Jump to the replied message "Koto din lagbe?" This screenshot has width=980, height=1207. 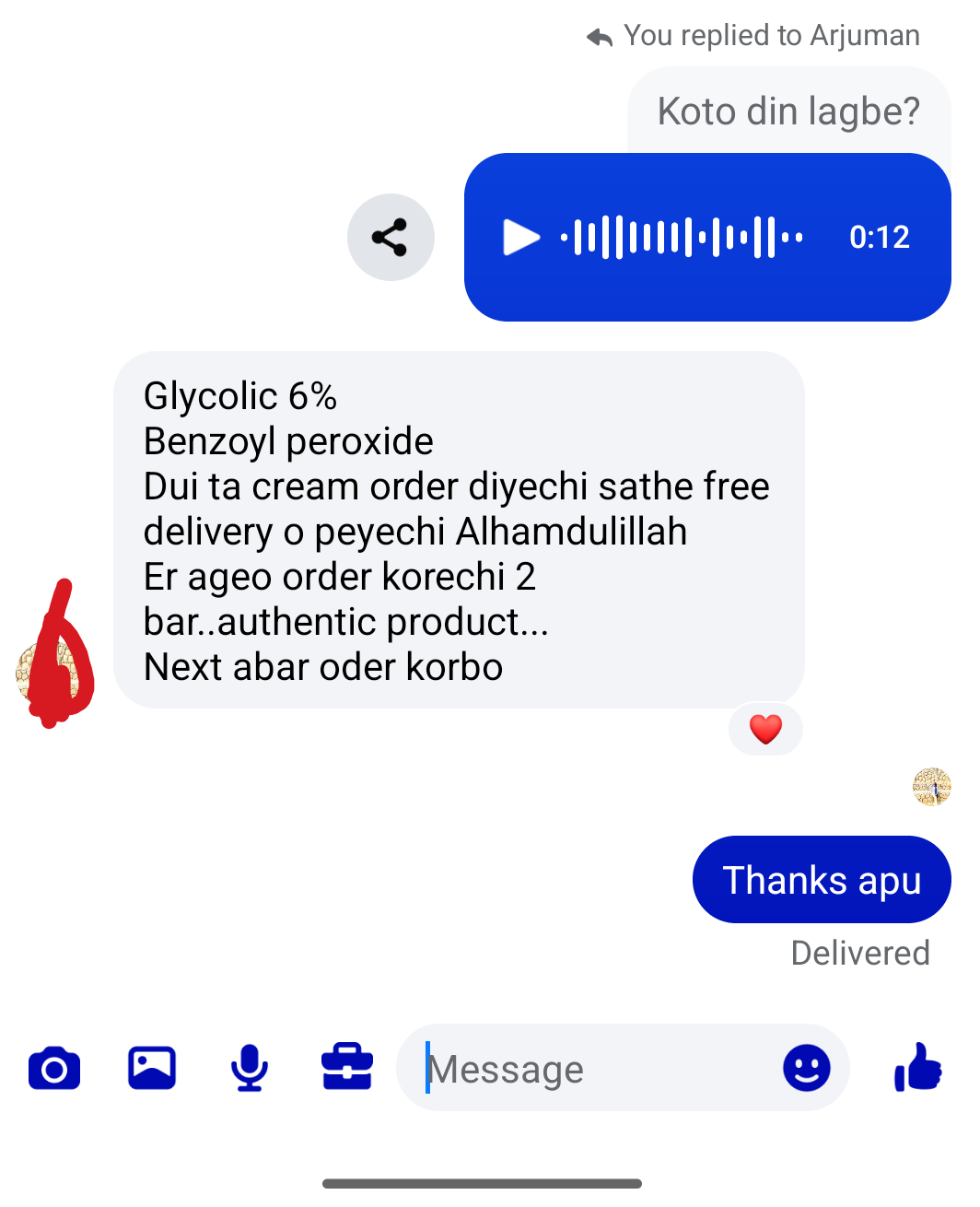point(788,111)
